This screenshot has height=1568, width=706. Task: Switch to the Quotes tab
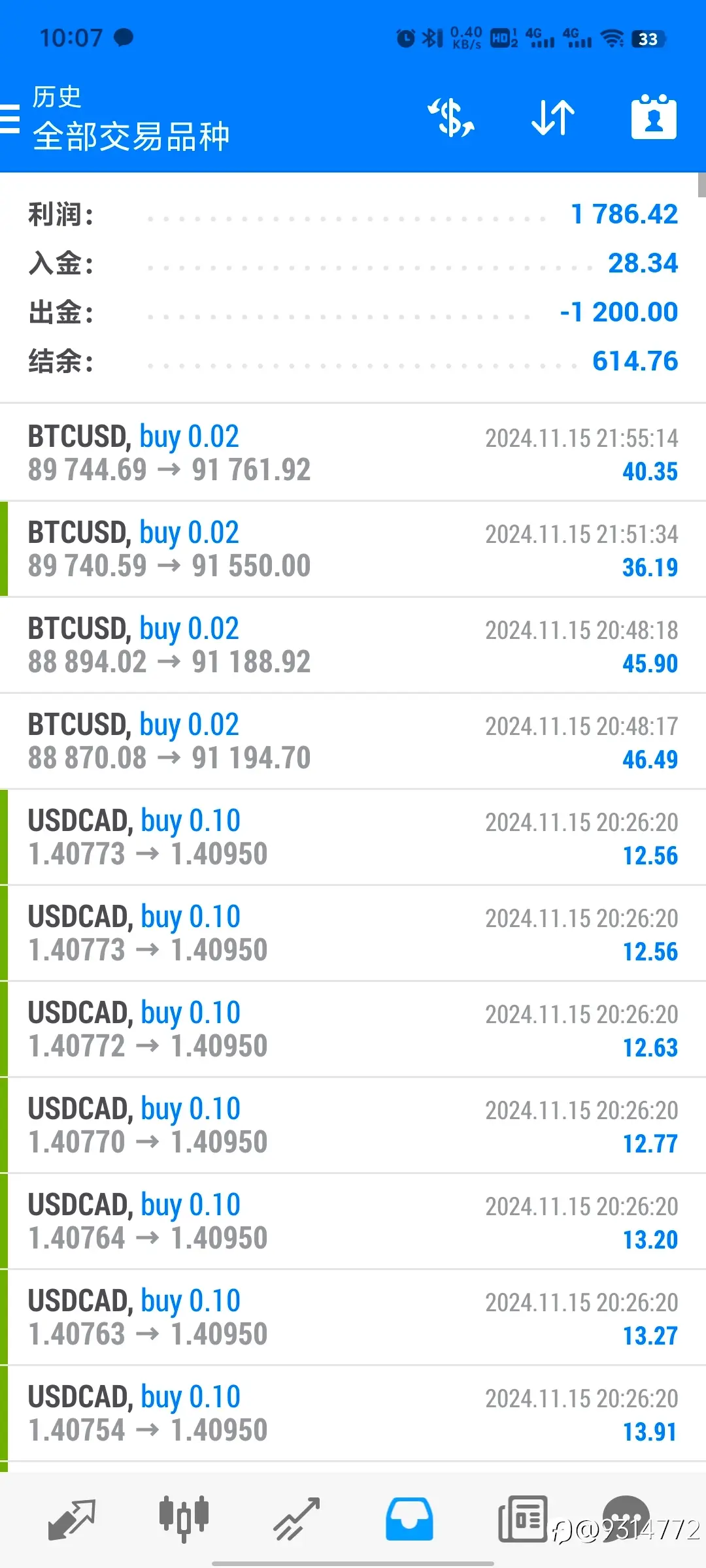[72, 1520]
